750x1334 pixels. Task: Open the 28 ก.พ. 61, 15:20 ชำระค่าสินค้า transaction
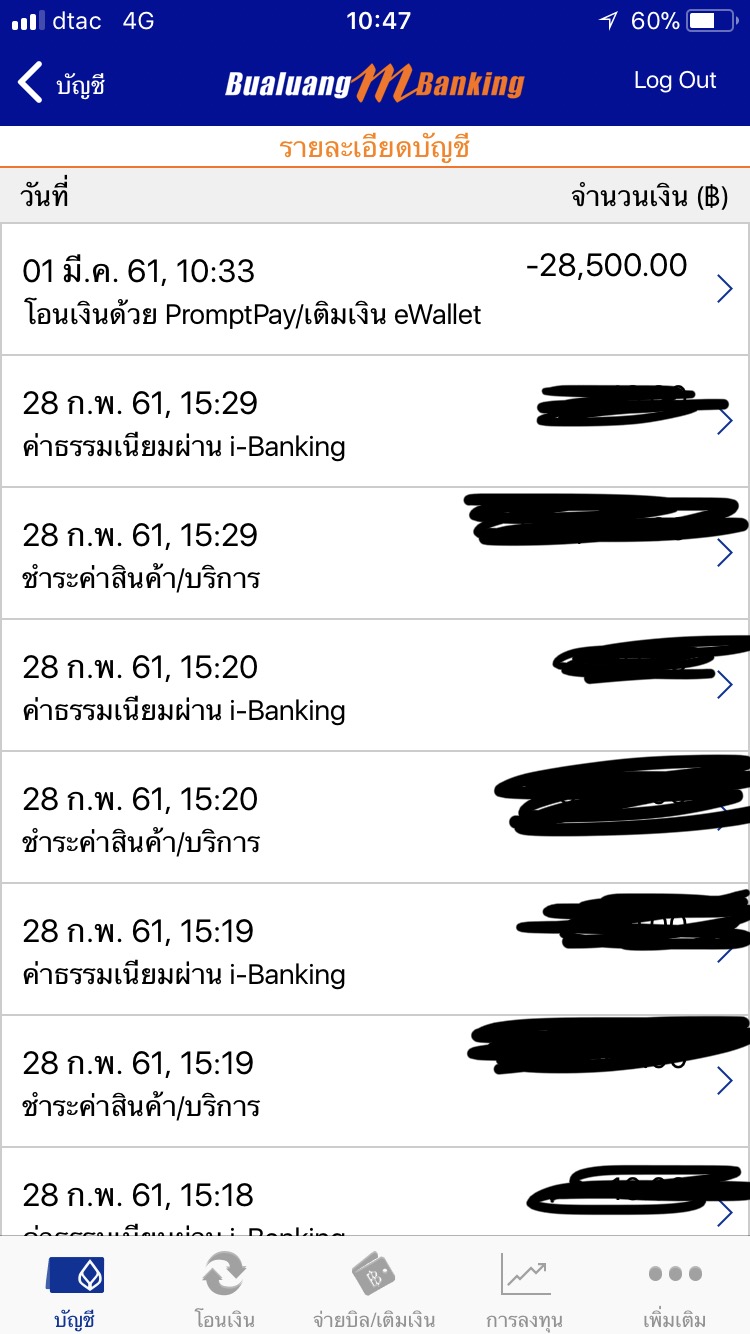pos(375,818)
